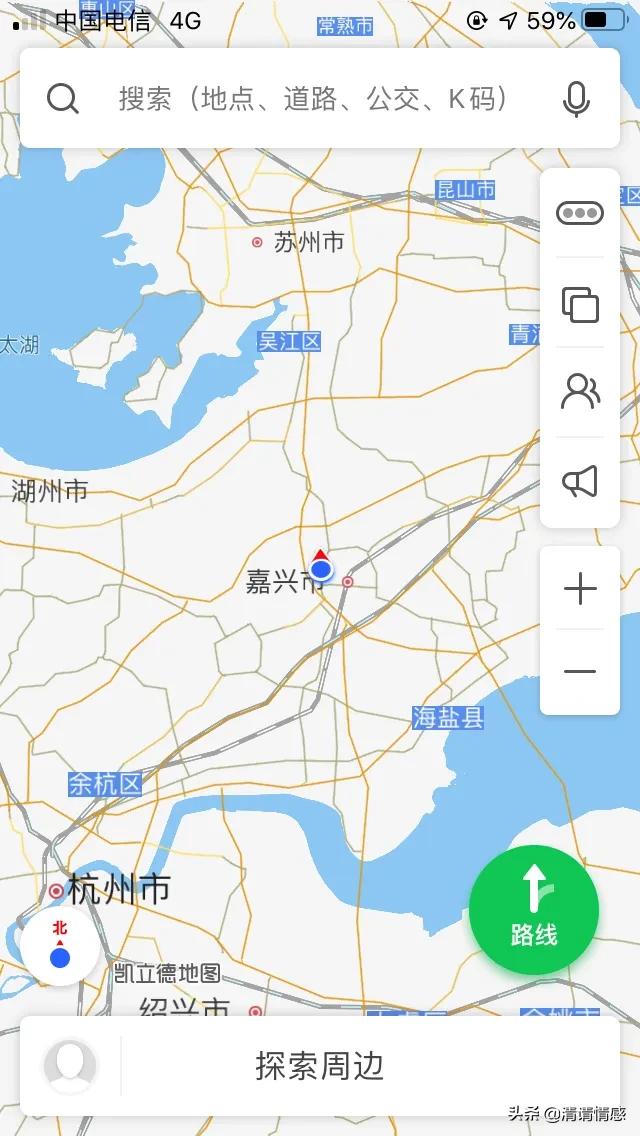The height and width of the screenshot is (1136, 640).
Task: Zoom out of the map
Action: click(580, 671)
